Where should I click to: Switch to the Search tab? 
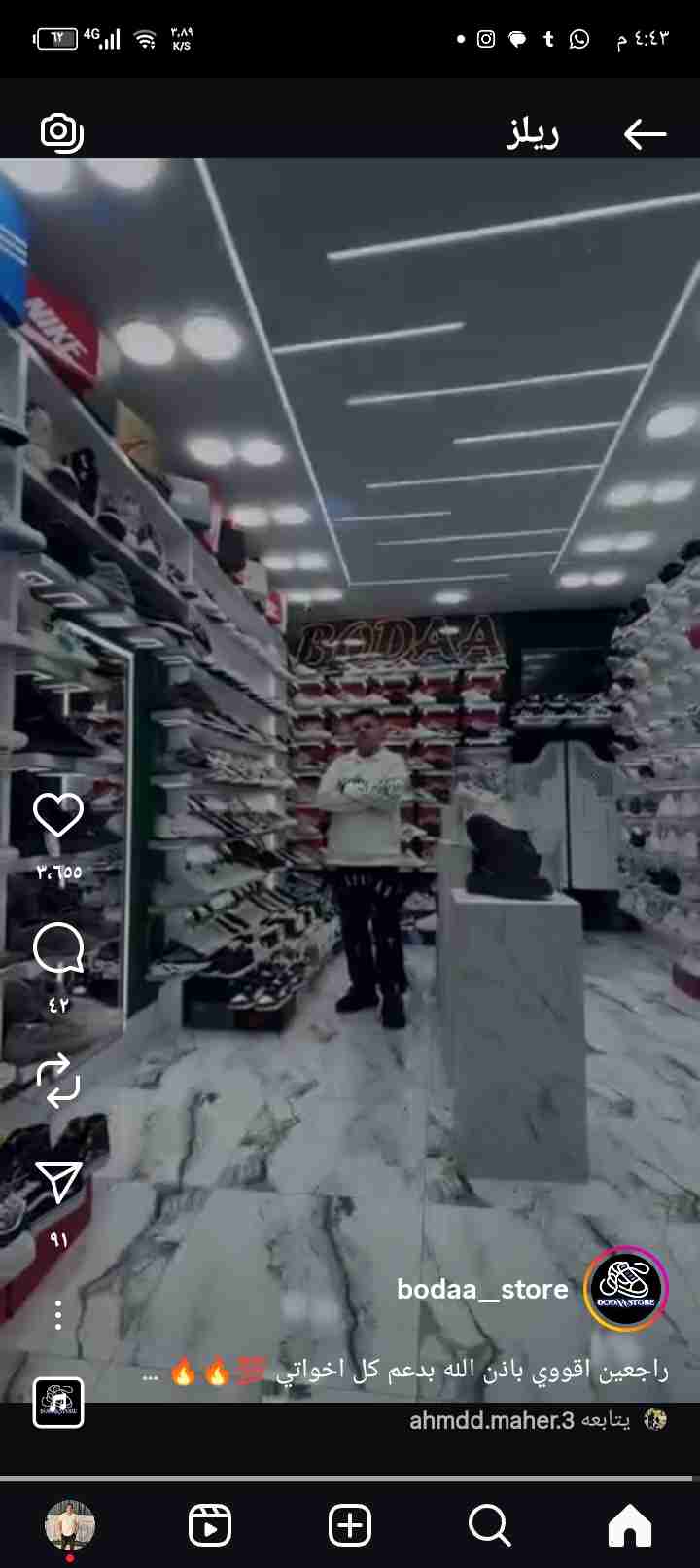coord(489,1525)
